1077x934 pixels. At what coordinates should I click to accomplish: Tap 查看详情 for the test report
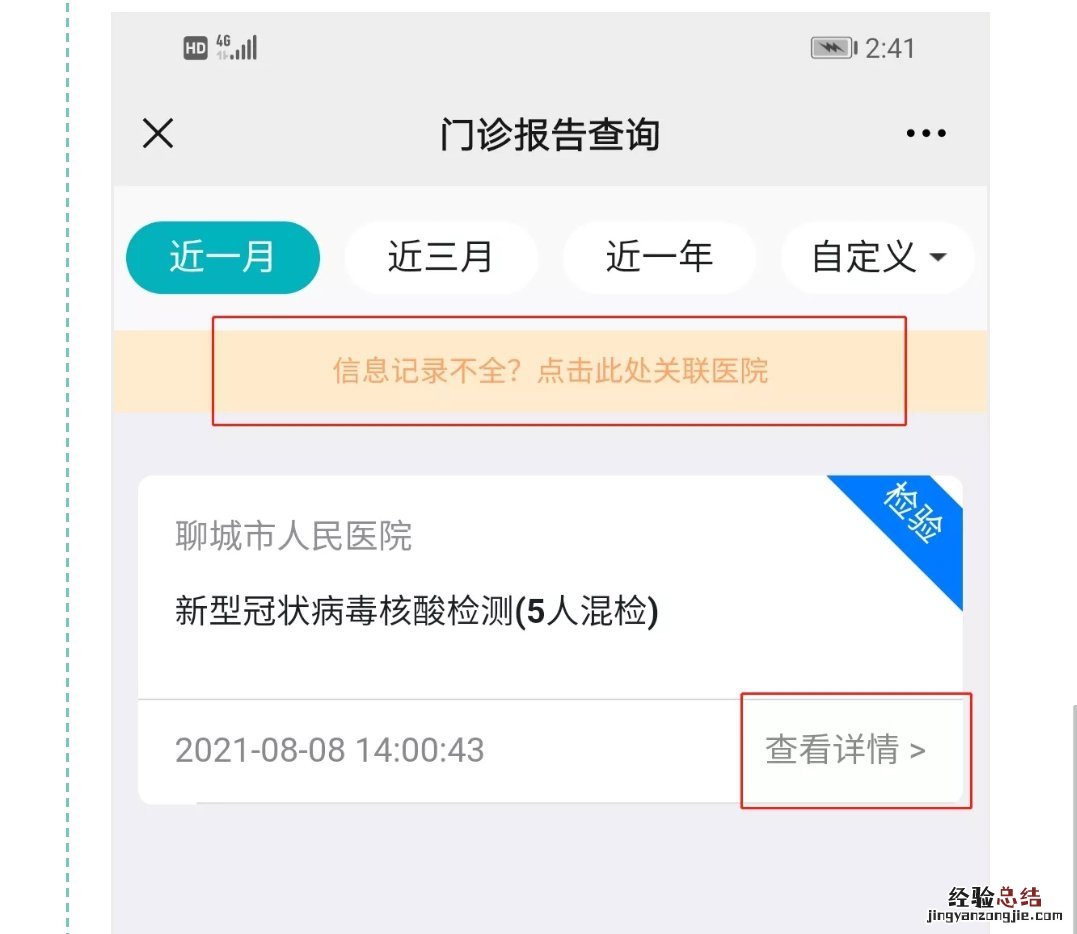pyautogui.click(x=846, y=750)
